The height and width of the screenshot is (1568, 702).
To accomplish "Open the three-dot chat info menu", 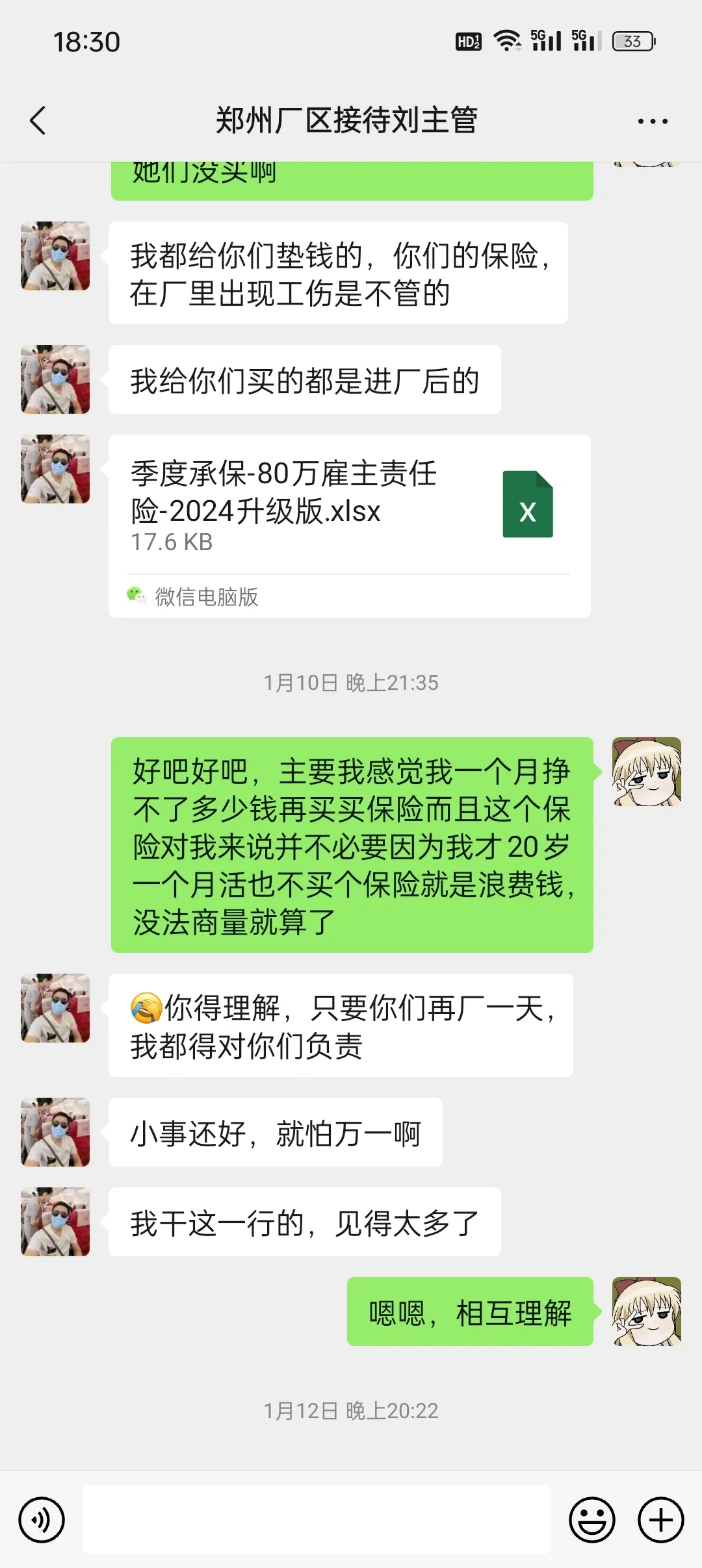I will [x=652, y=121].
